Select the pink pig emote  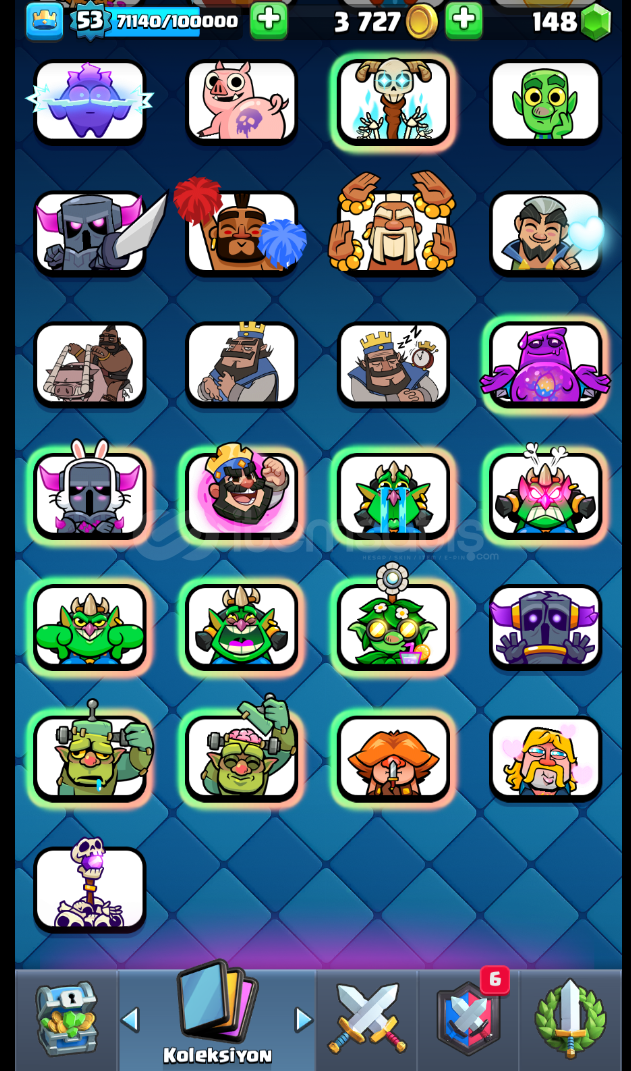click(x=242, y=102)
